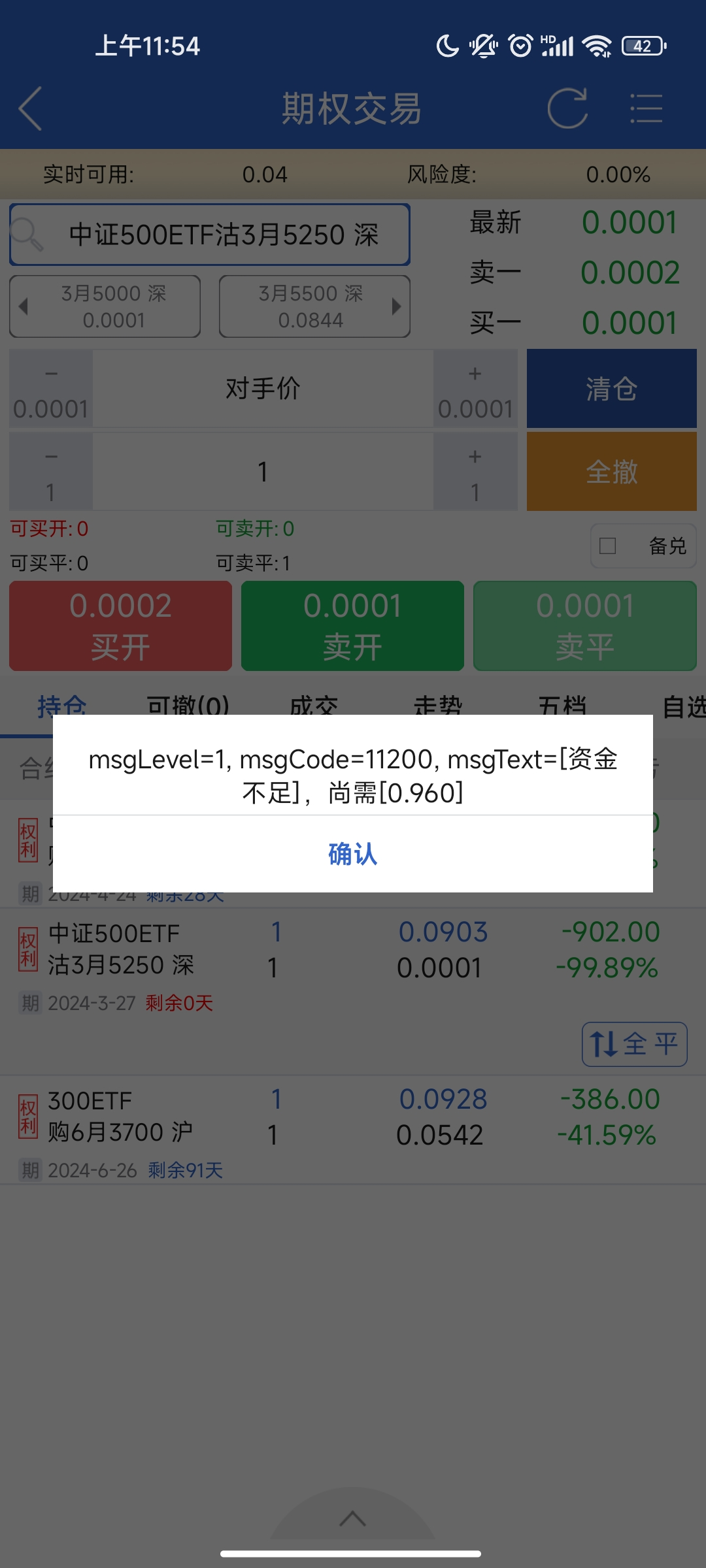Expand the bottom panel arrow
The width and height of the screenshot is (706, 1568).
(x=352, y=1519)
